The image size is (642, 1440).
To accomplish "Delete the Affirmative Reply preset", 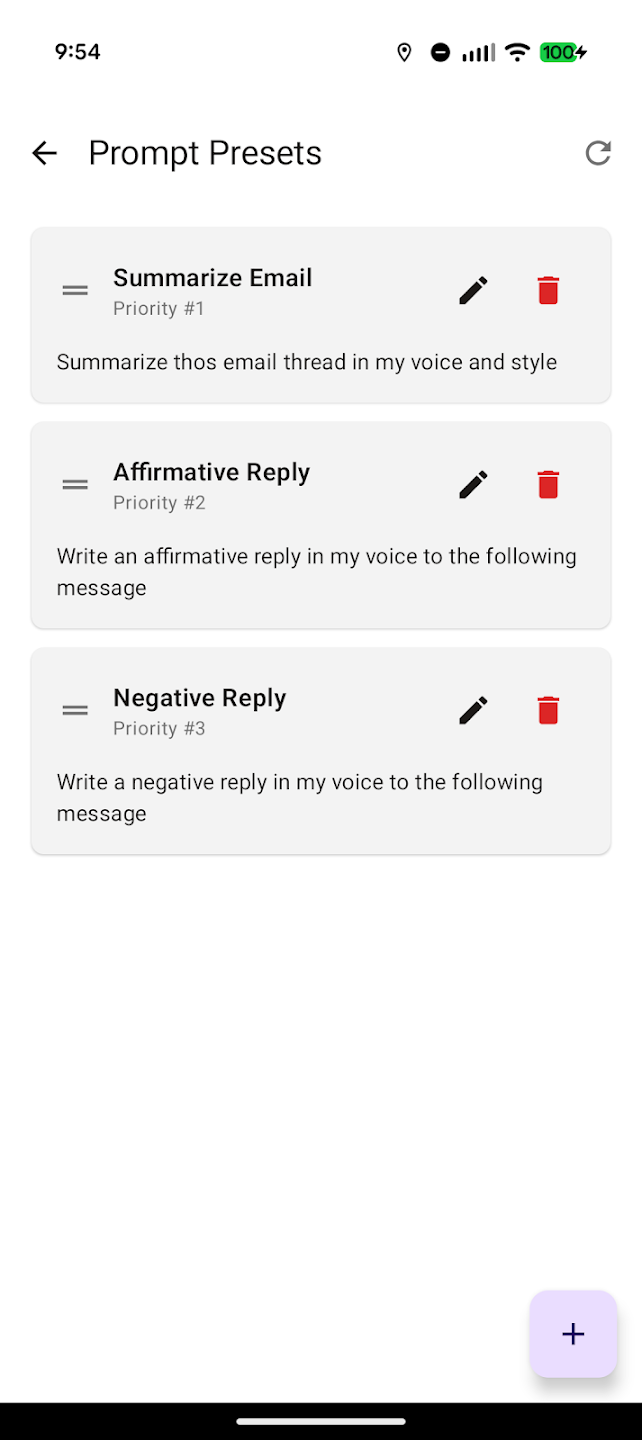I will tap(548, 484).
